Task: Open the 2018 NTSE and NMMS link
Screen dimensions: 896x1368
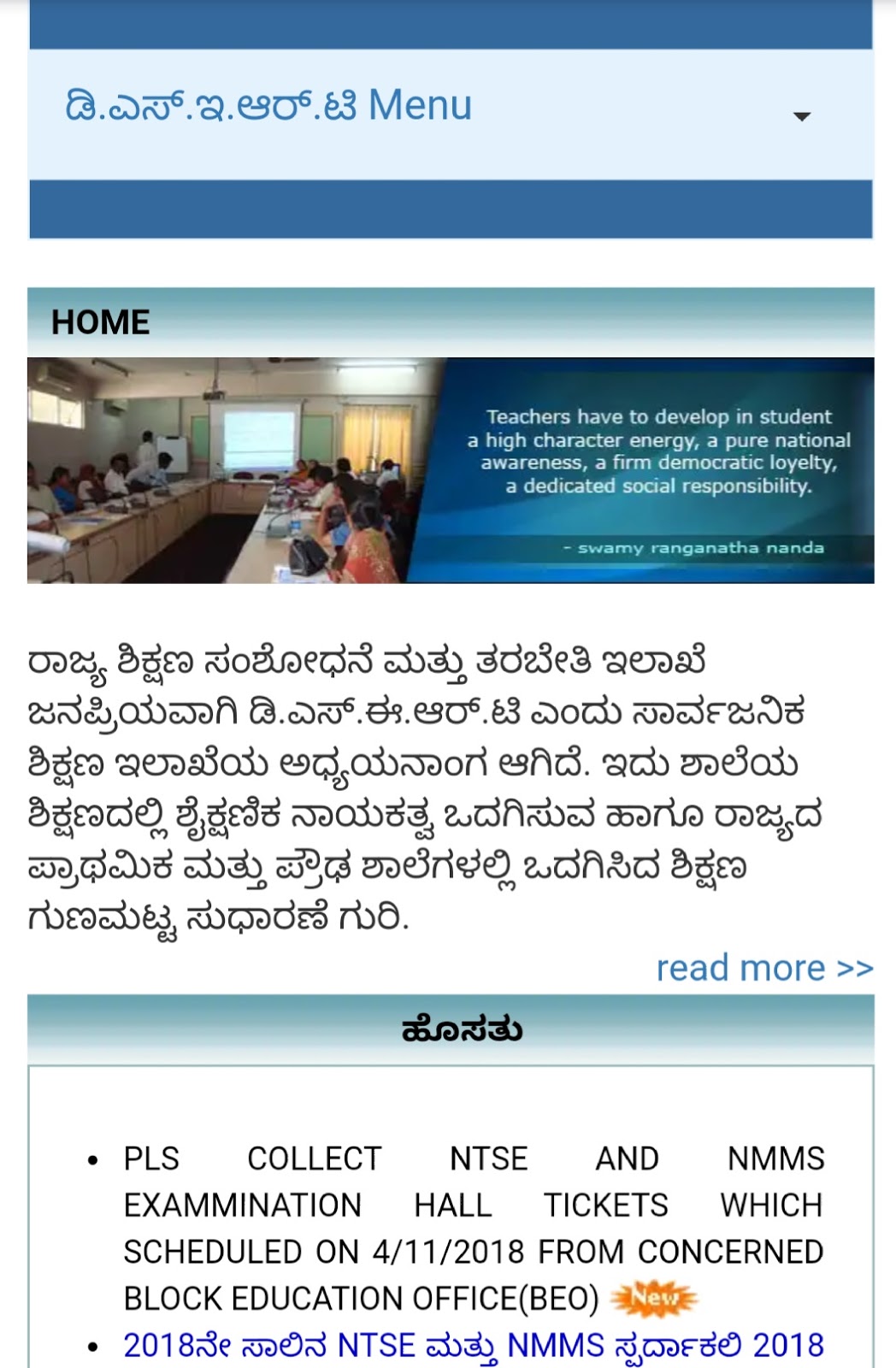Action: pyautogui.click(x=473, y=1345)
